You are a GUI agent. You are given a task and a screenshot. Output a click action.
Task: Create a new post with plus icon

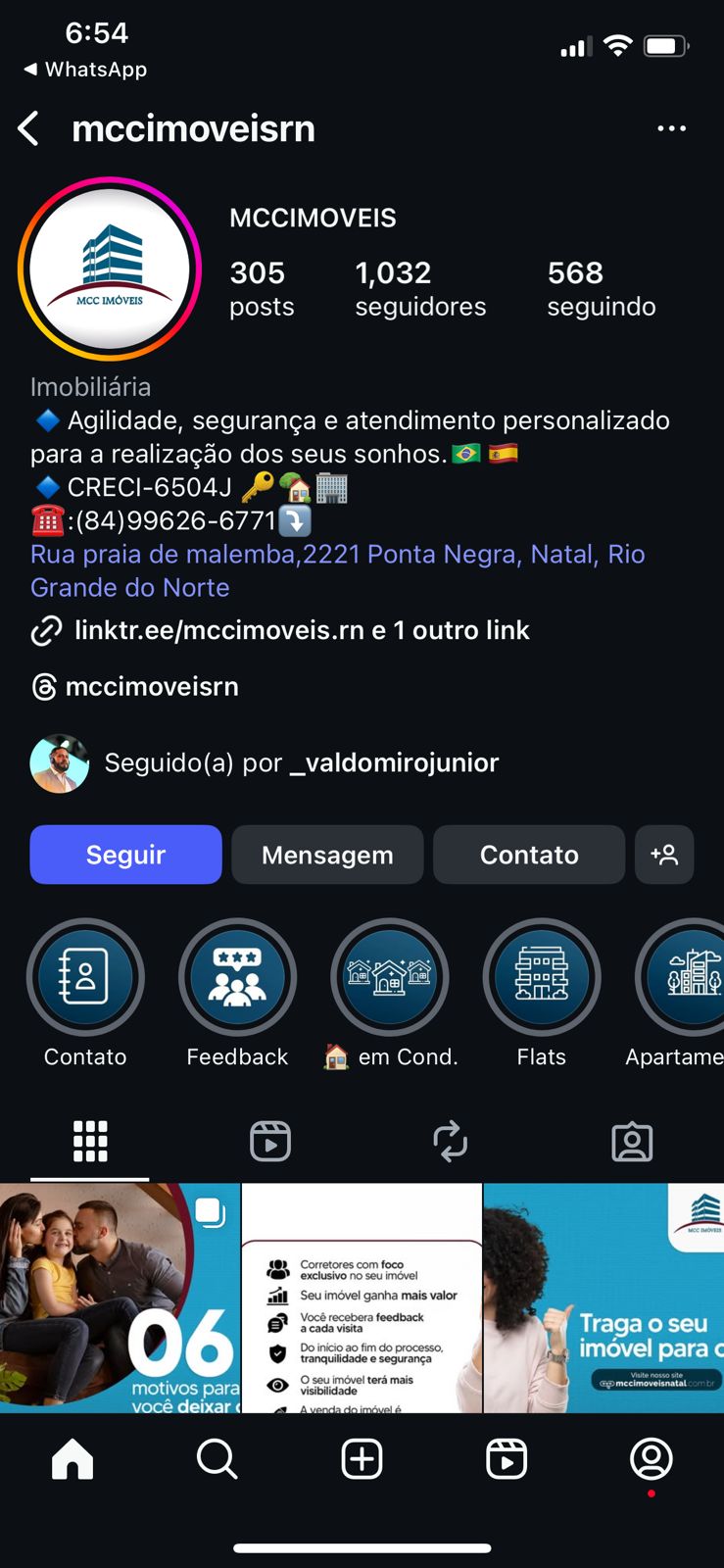click(x=362, y=1459)
